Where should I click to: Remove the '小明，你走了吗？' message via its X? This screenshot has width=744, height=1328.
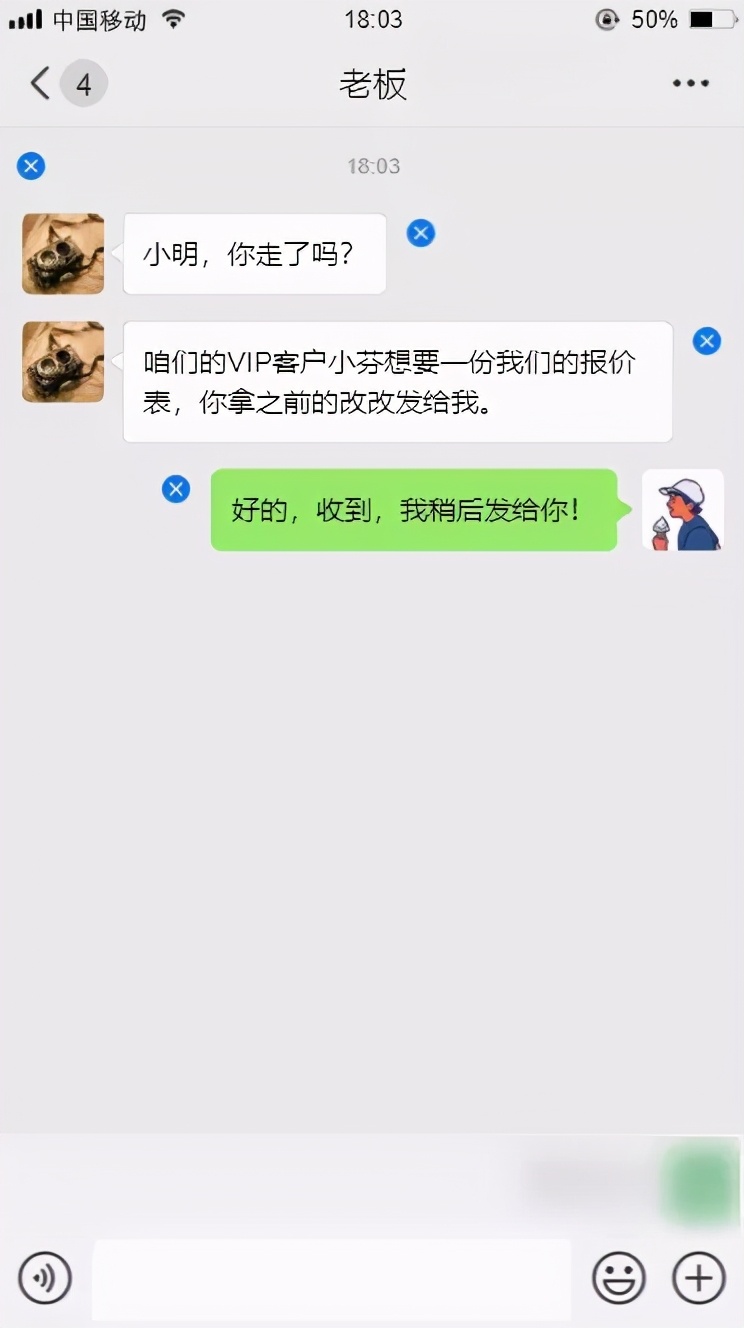420,232
